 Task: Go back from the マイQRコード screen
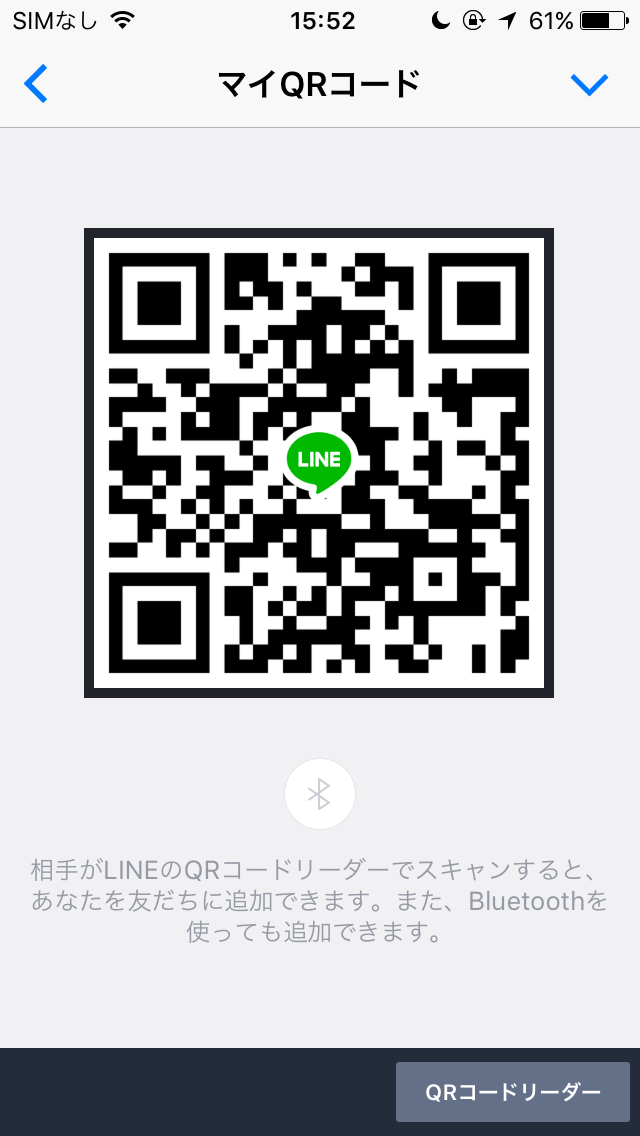pyautogui.click(x=36, y=85)
